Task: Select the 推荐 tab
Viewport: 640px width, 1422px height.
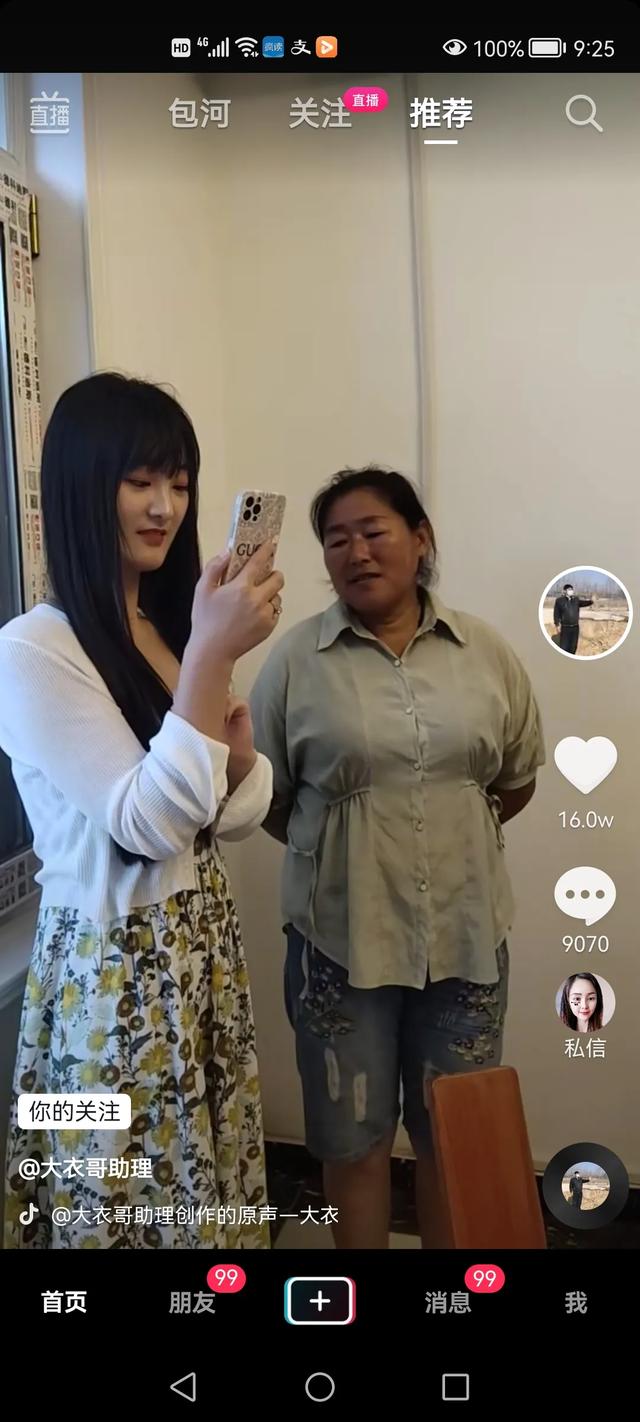Action: (441, 114)
